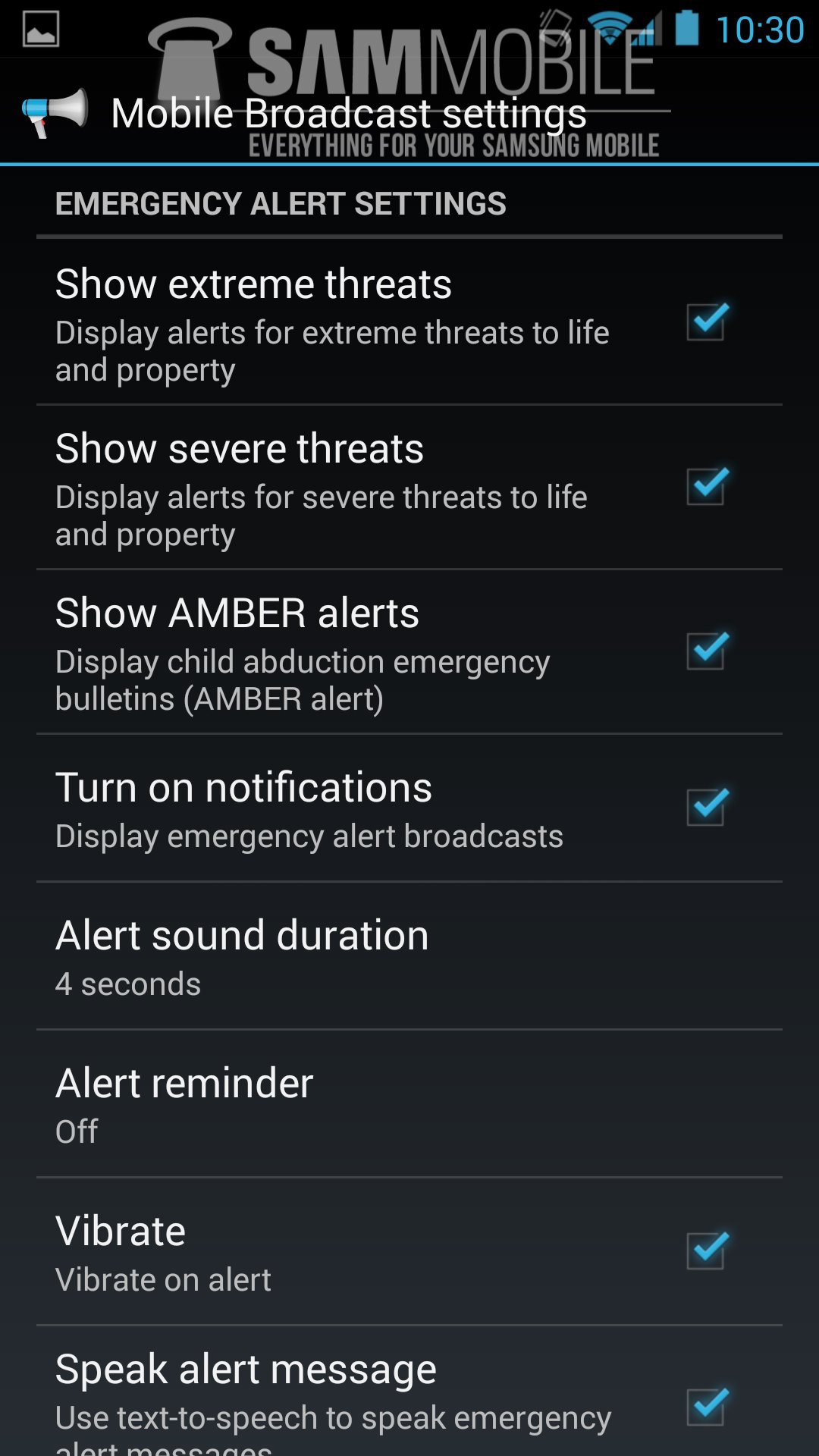The height and width of the screenshot is (1456, 819).
Task: Disable Show severe threats alerts
Action: click(x=706, y=486)
